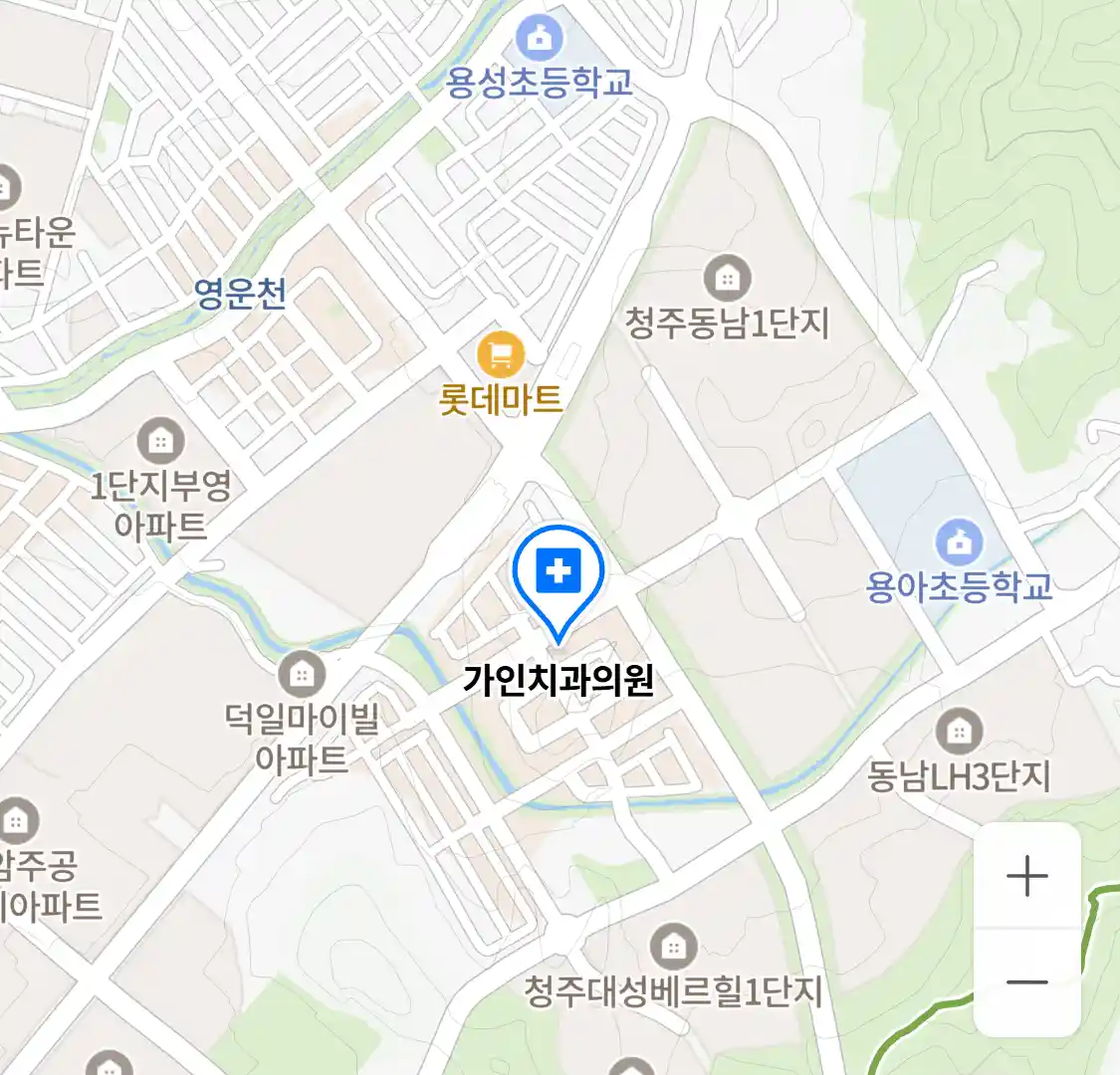Zoom out of the map

1026,982
